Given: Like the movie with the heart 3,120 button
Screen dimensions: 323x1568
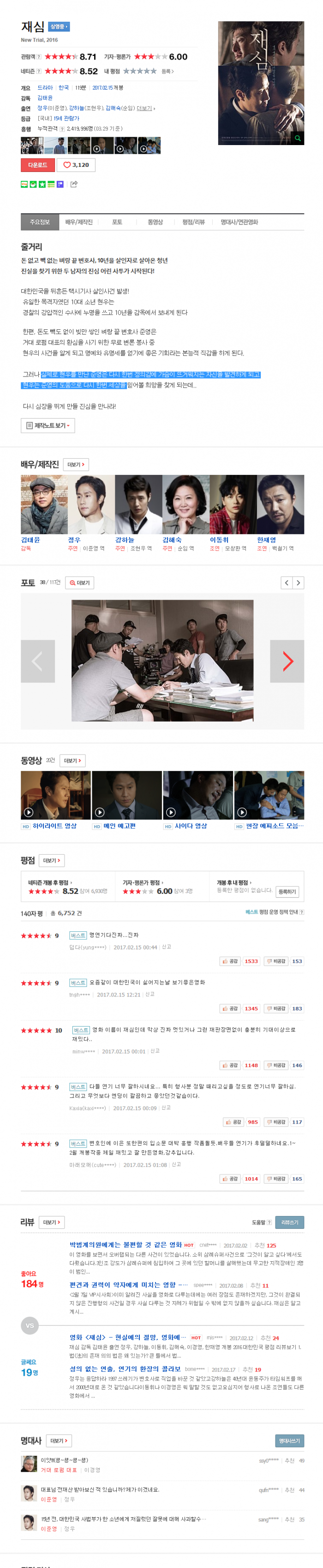Looking at the screenshot, I should coord(77,165).
